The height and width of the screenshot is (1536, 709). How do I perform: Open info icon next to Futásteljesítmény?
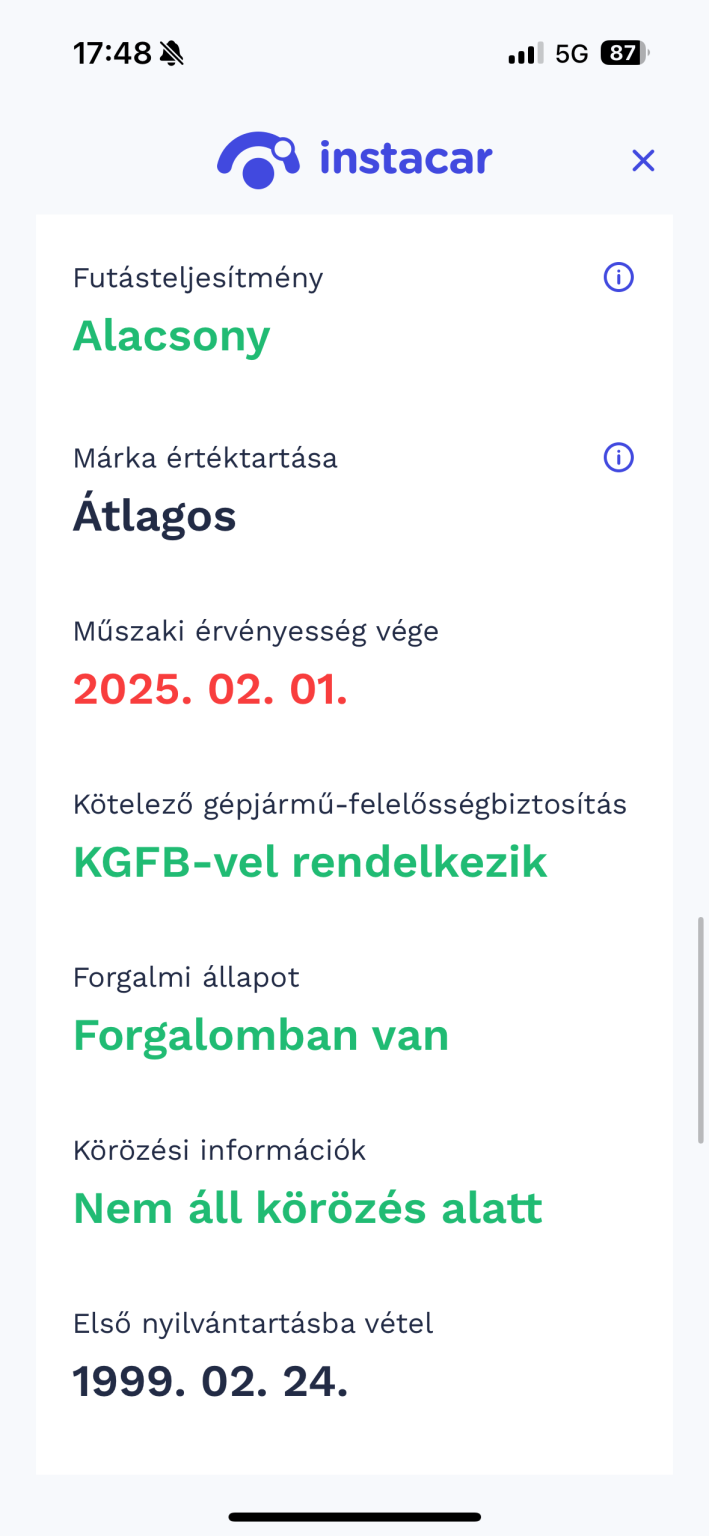[619, 278]
